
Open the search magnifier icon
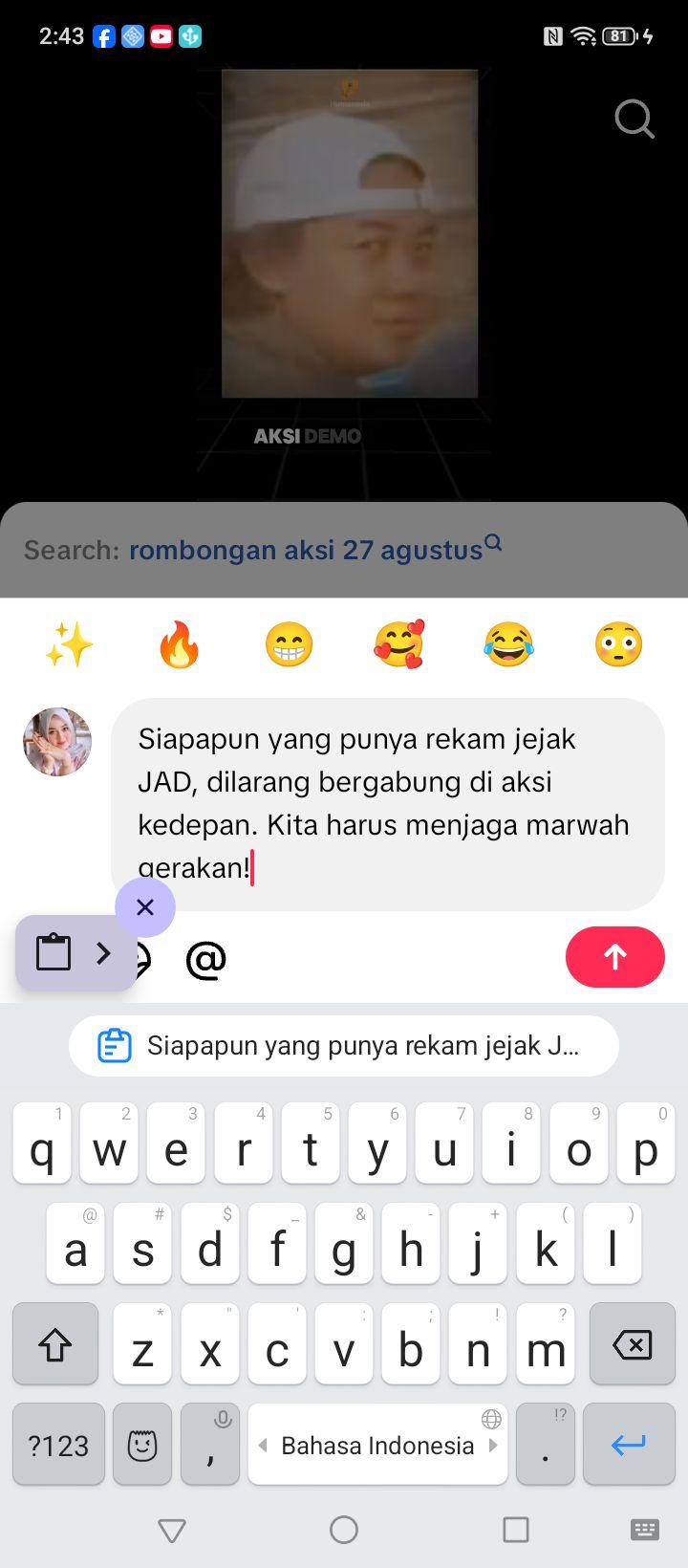(634, 120)
